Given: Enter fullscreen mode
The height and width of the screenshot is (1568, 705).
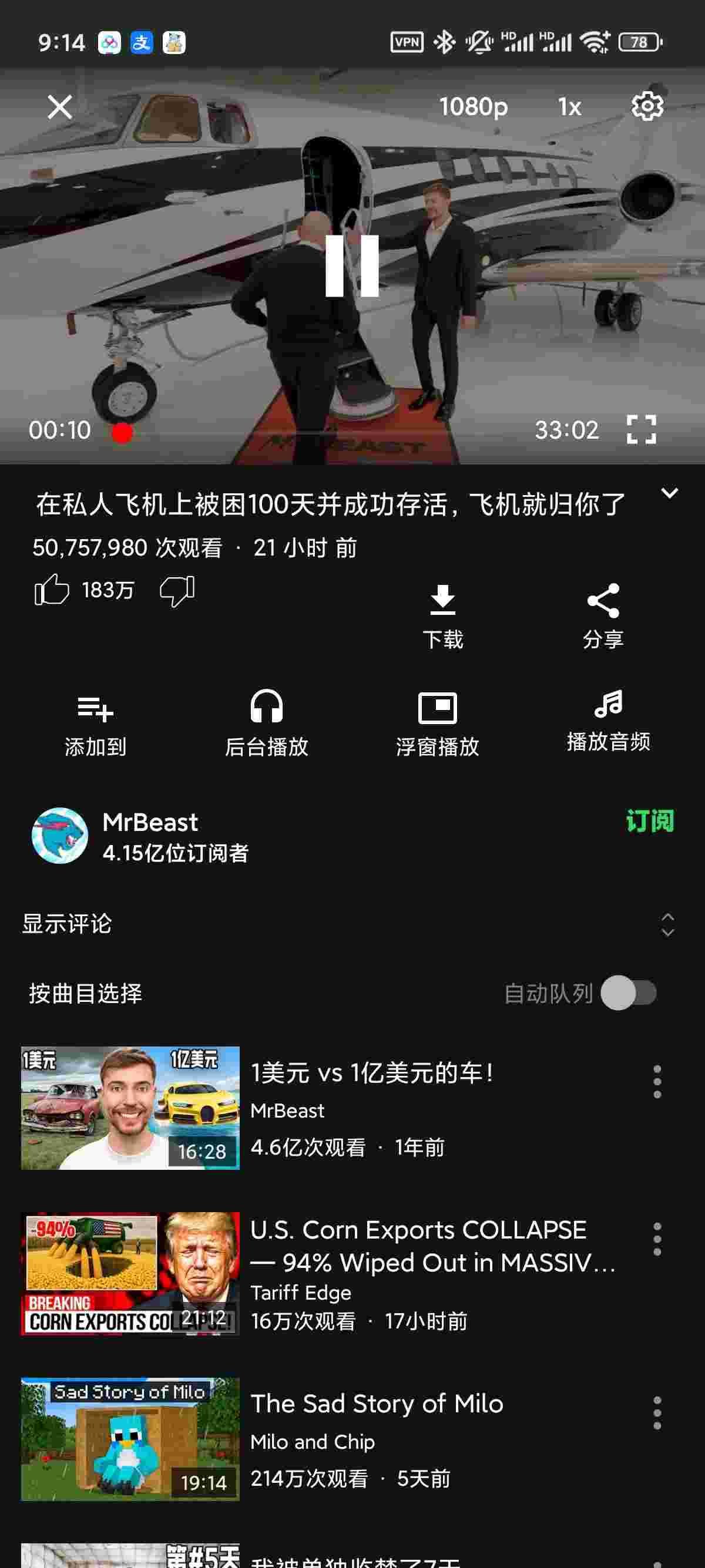Looking at the screenshot, I should click(x=642, y=430).
